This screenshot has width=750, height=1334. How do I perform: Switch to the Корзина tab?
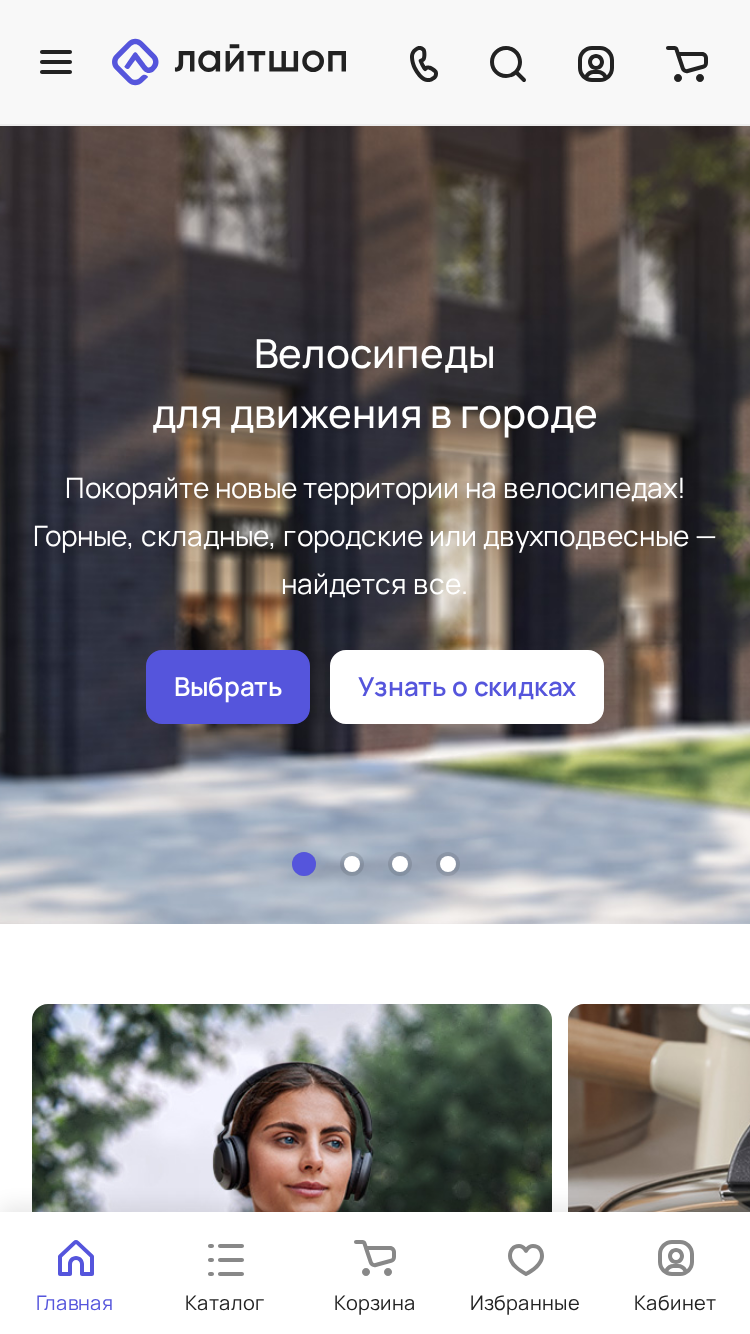[x=375, y=1276]
